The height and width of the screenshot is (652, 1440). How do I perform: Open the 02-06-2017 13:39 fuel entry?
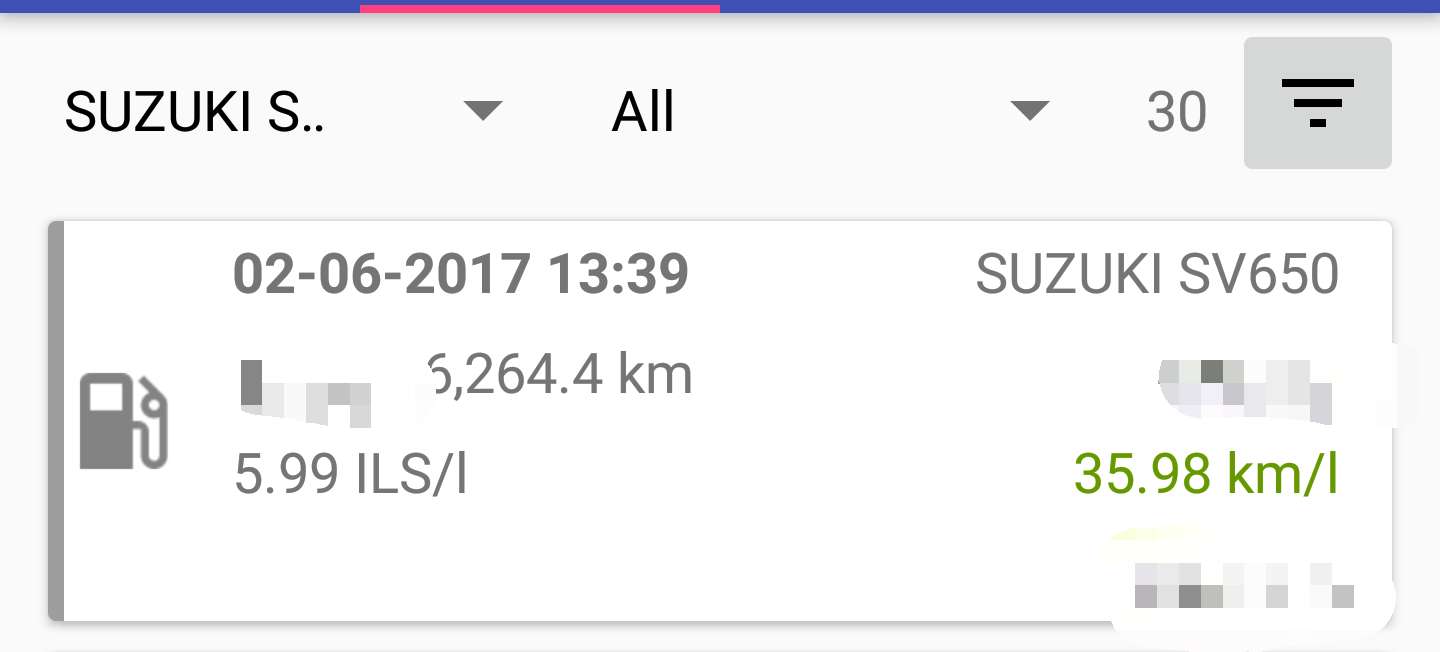pos(720,420)
